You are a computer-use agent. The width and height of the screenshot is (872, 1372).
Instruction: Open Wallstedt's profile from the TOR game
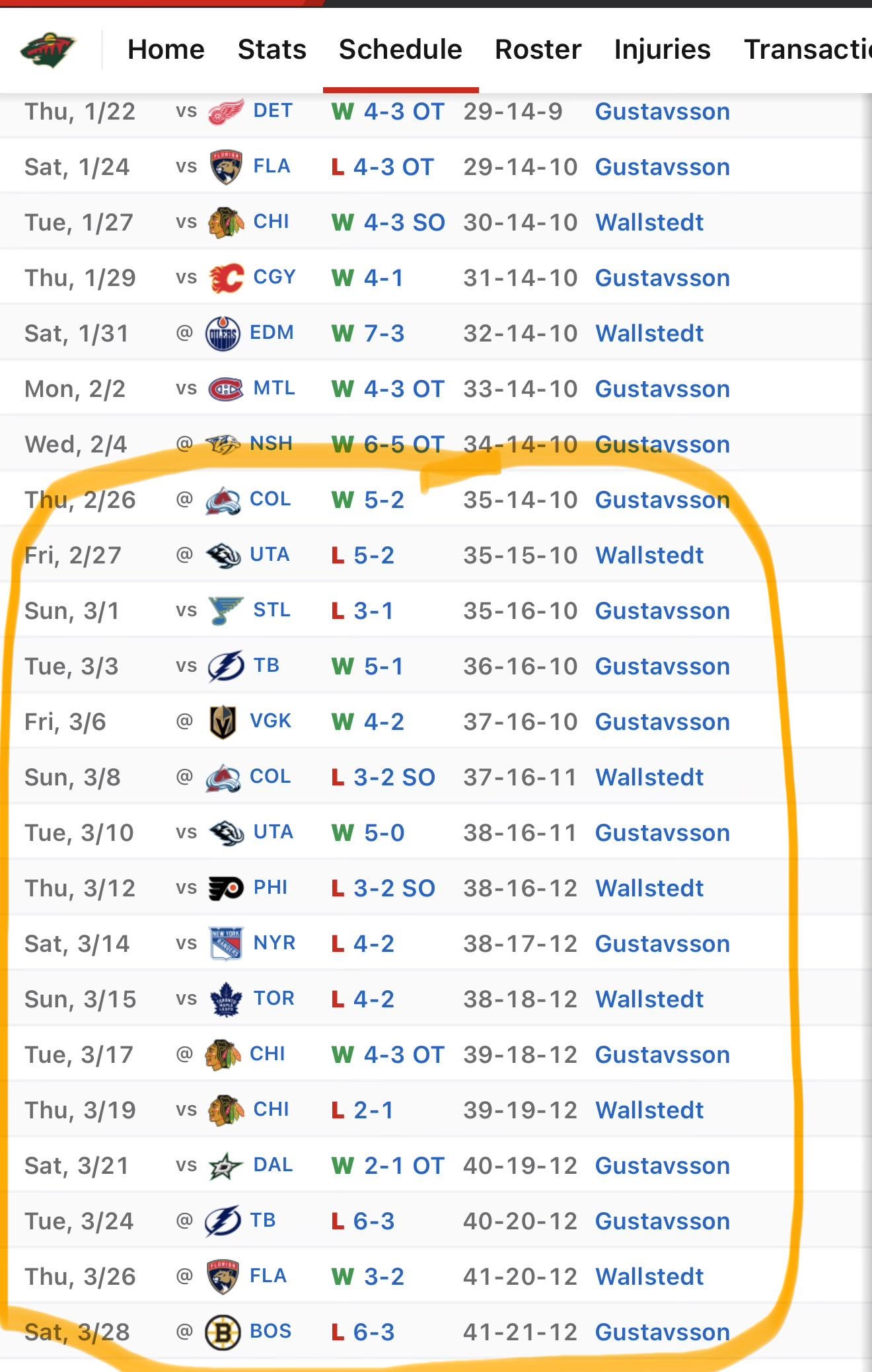point(649,999)
